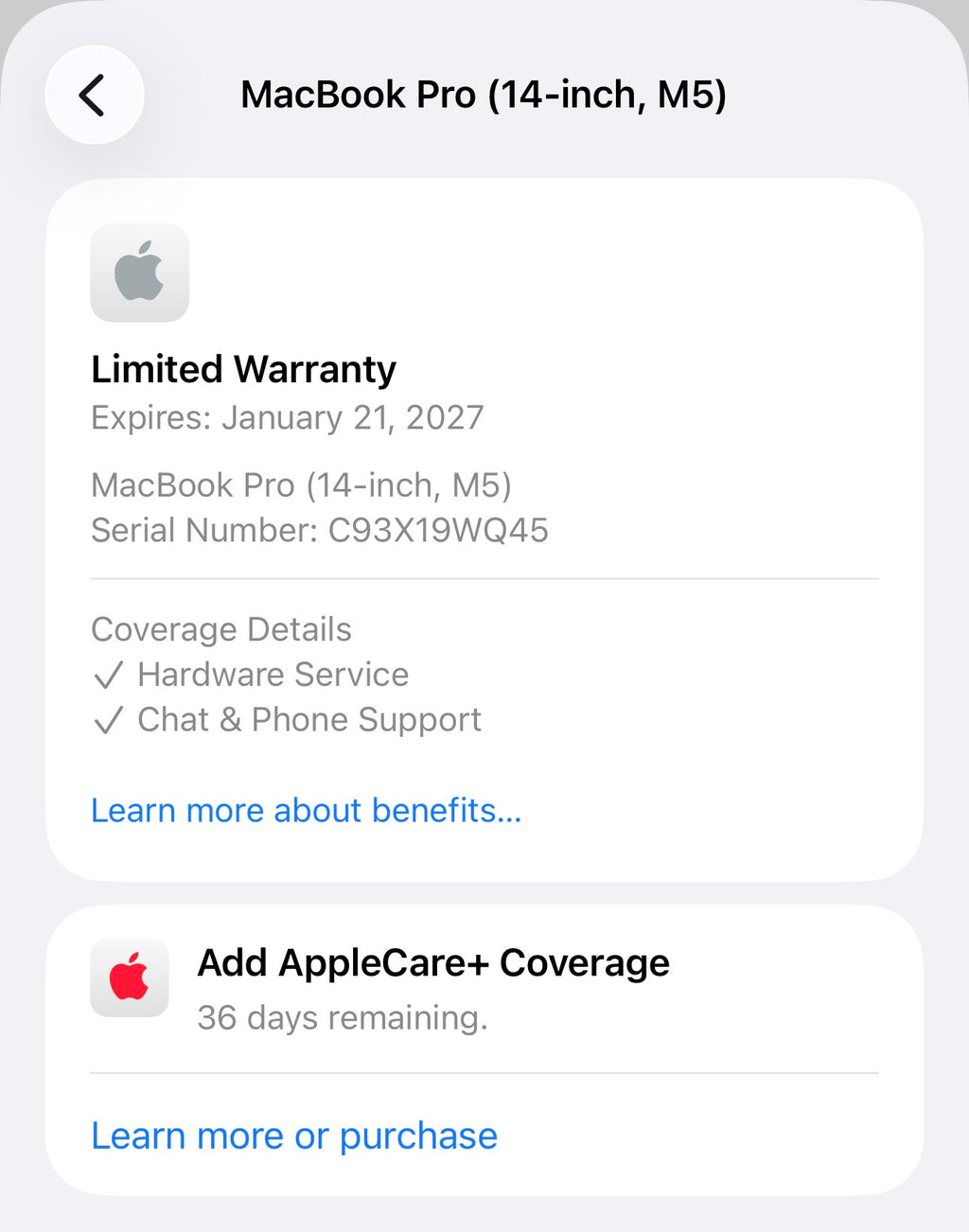Go back using the top-left arrow
The width and height of the screenshot is (969, 1232).
(x=94, y=96)
